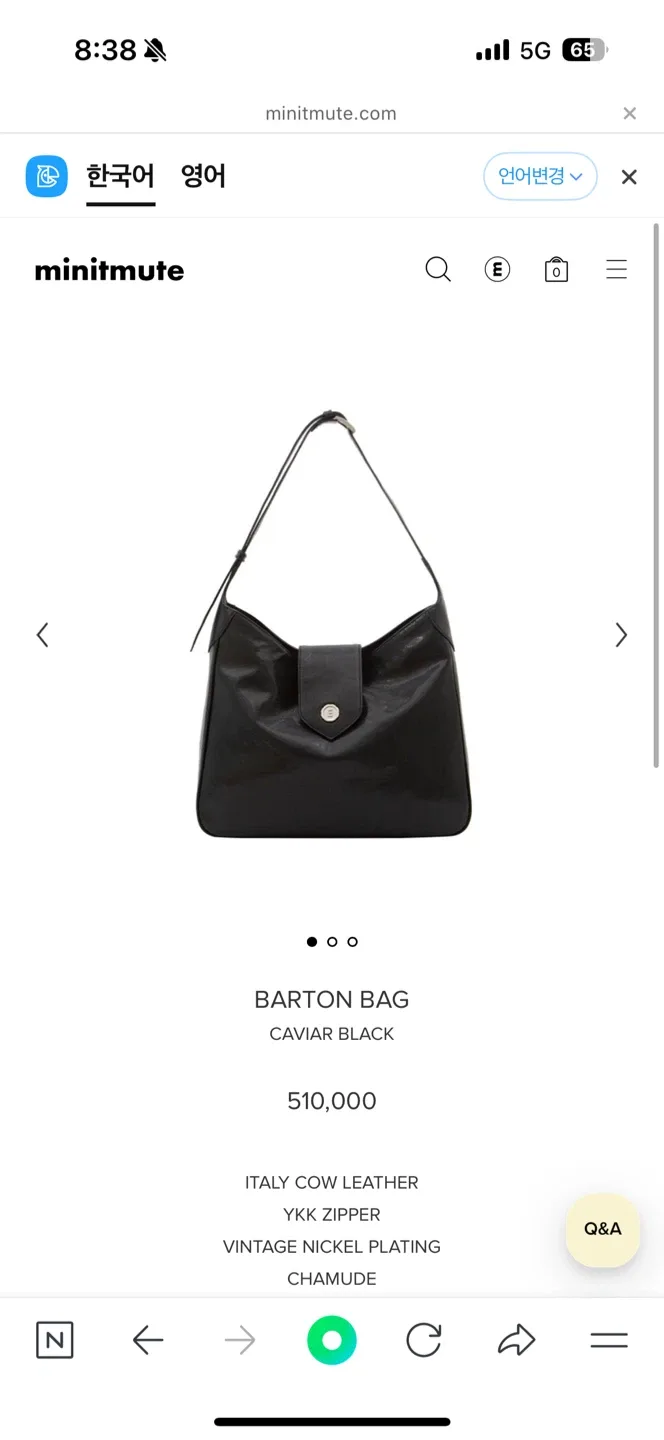The width and height of the screenshot is (664, 1440).
Task: Show next product image
Action: pyautogui.click(x=621, y=635)
